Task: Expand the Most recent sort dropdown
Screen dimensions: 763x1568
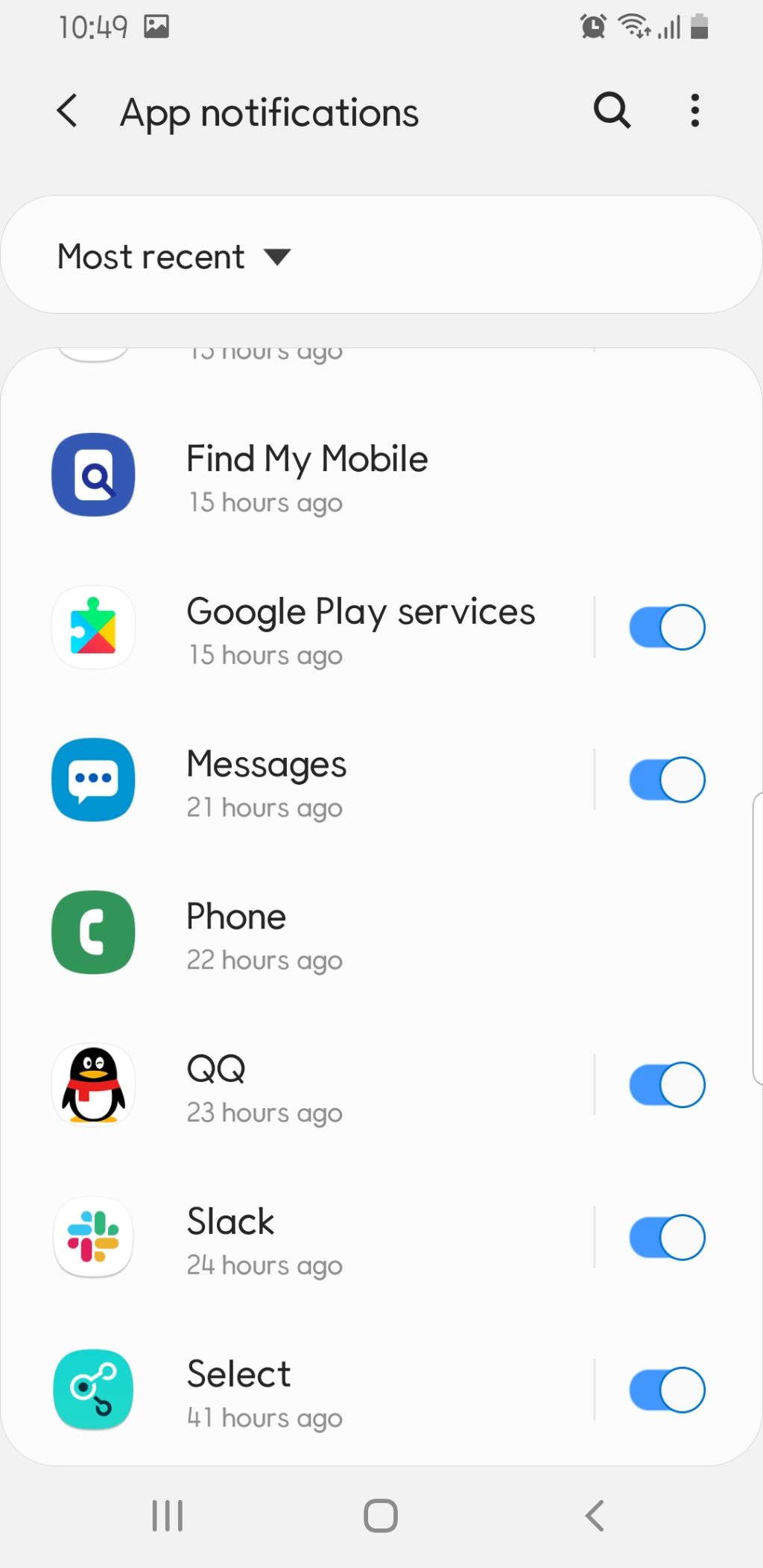Action: click(x=174, y=257)
